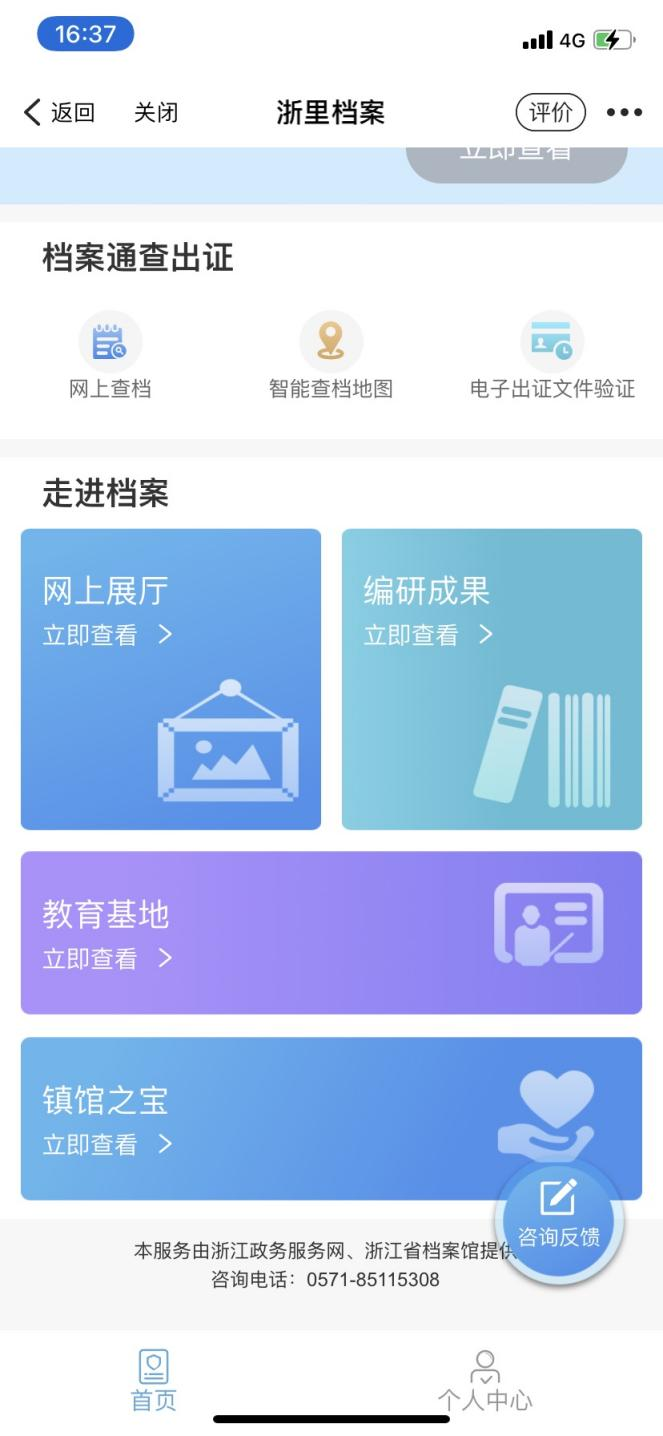This screenshot has height=1436, width=663.
Task: Open 网上查档 online archive search
Action: click(x=110, y=356)
